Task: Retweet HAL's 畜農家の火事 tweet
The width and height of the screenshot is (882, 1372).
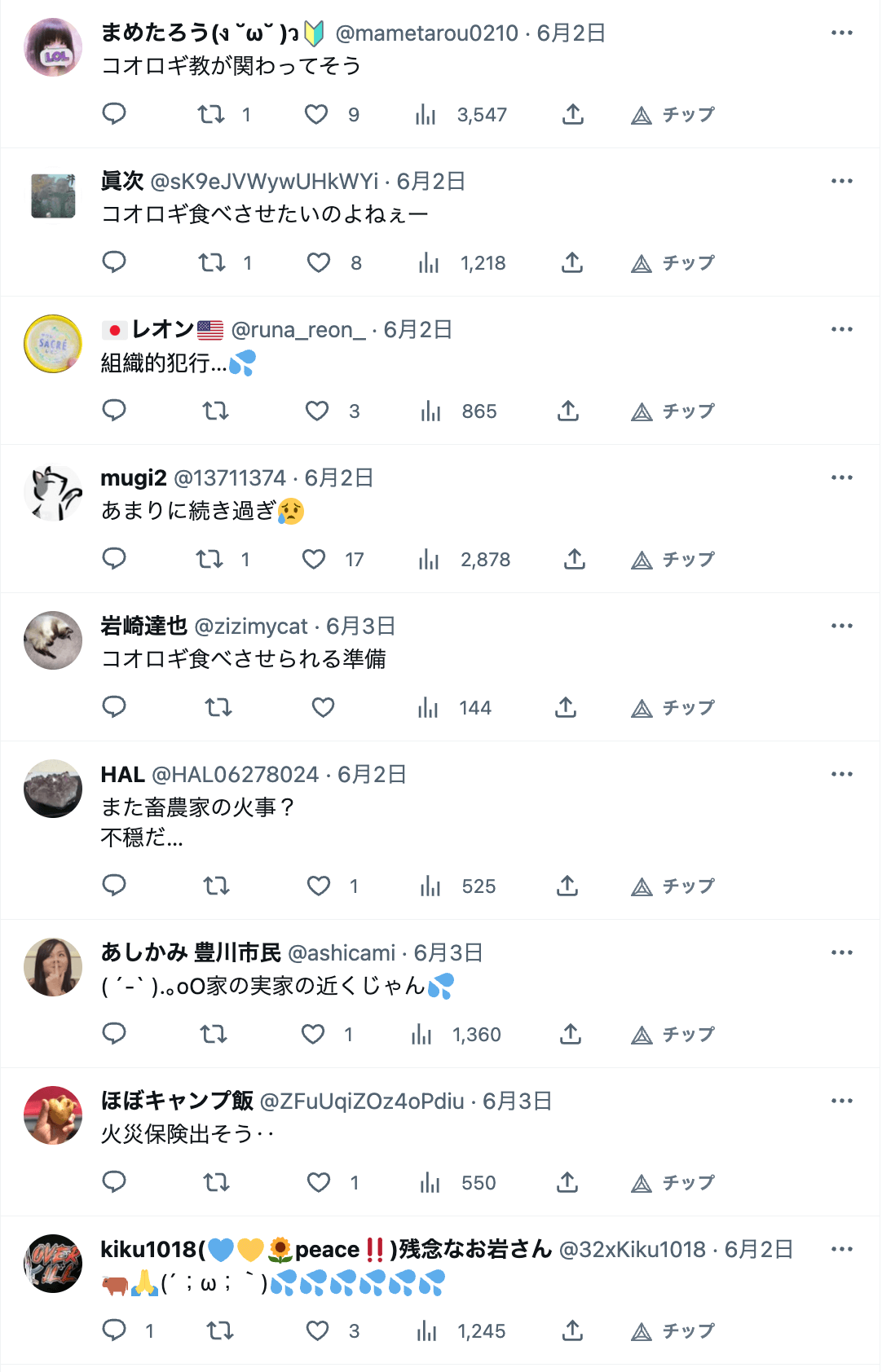Action: point(216,886)
